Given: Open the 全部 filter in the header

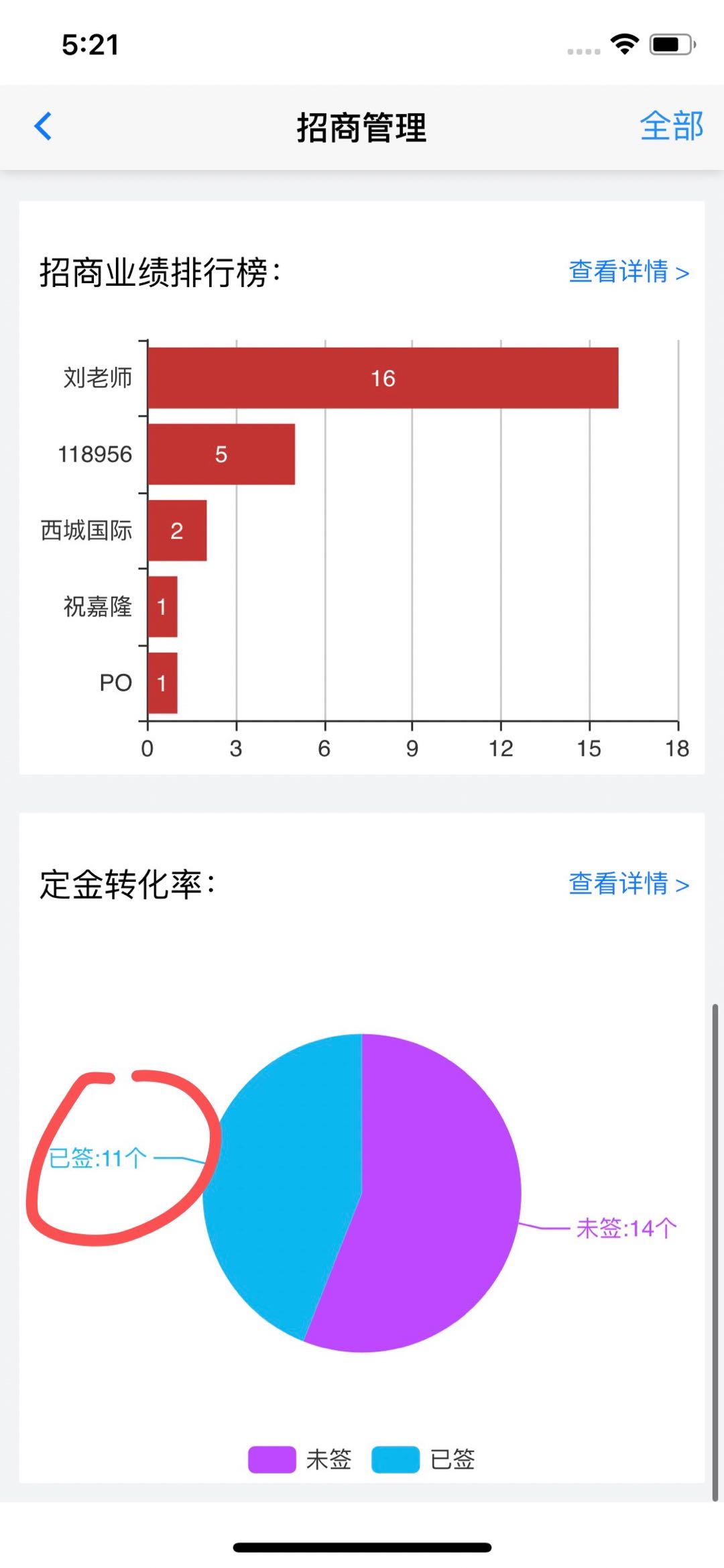Looking at the screenshot, I should [671, 126].
